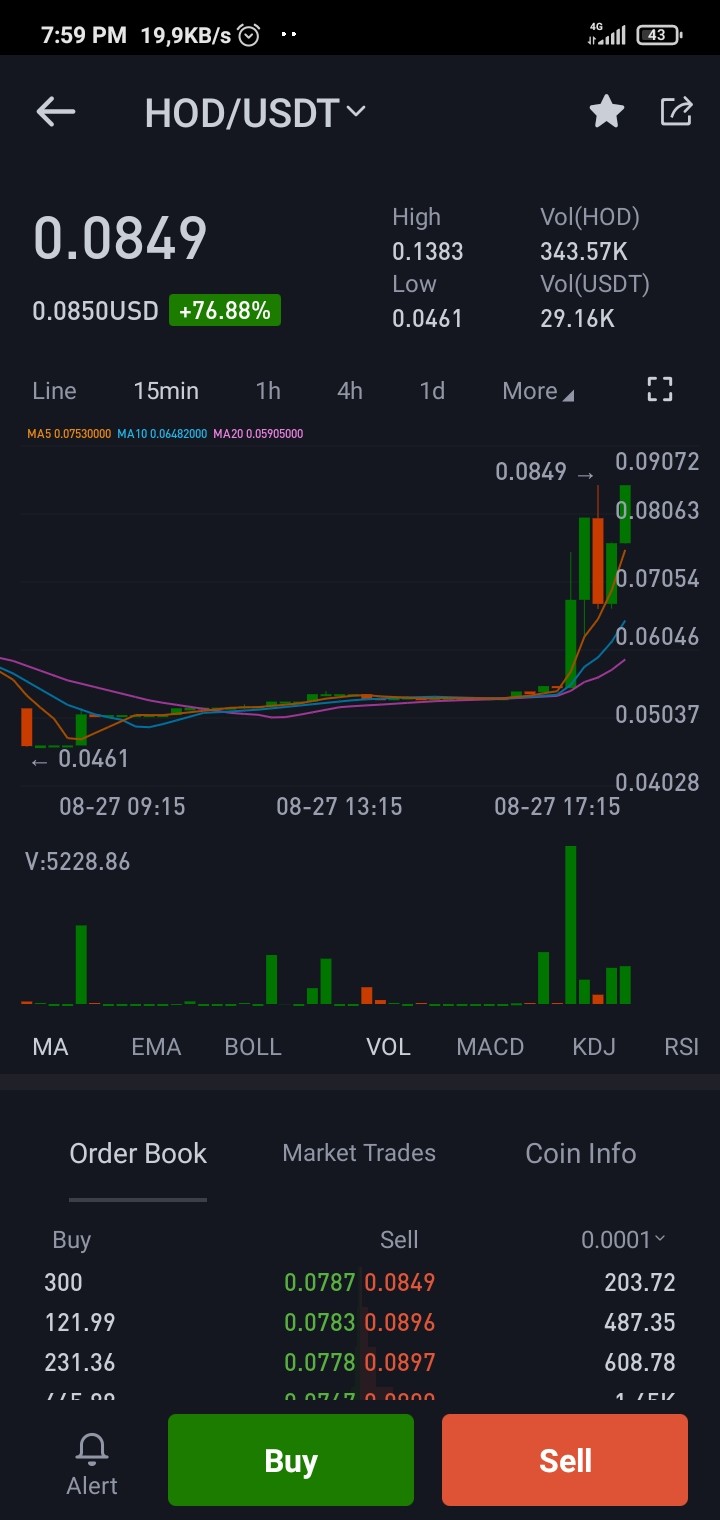Enable the EMA indicator
Image resolution: width=720 pixels, height=1520 pixels.
coord(156,1047)
